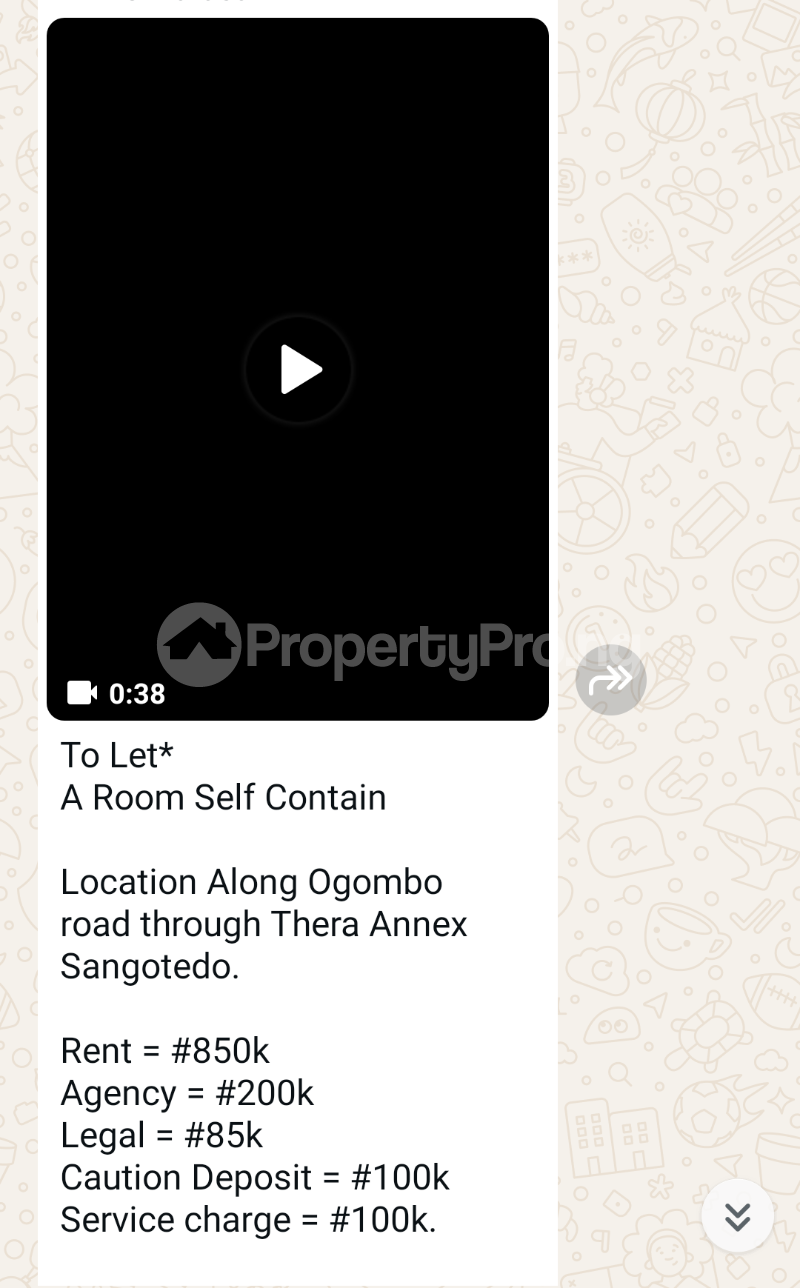Tap the chevron button to jump to newest messages
The image size is (800, 1288).
737,1216
